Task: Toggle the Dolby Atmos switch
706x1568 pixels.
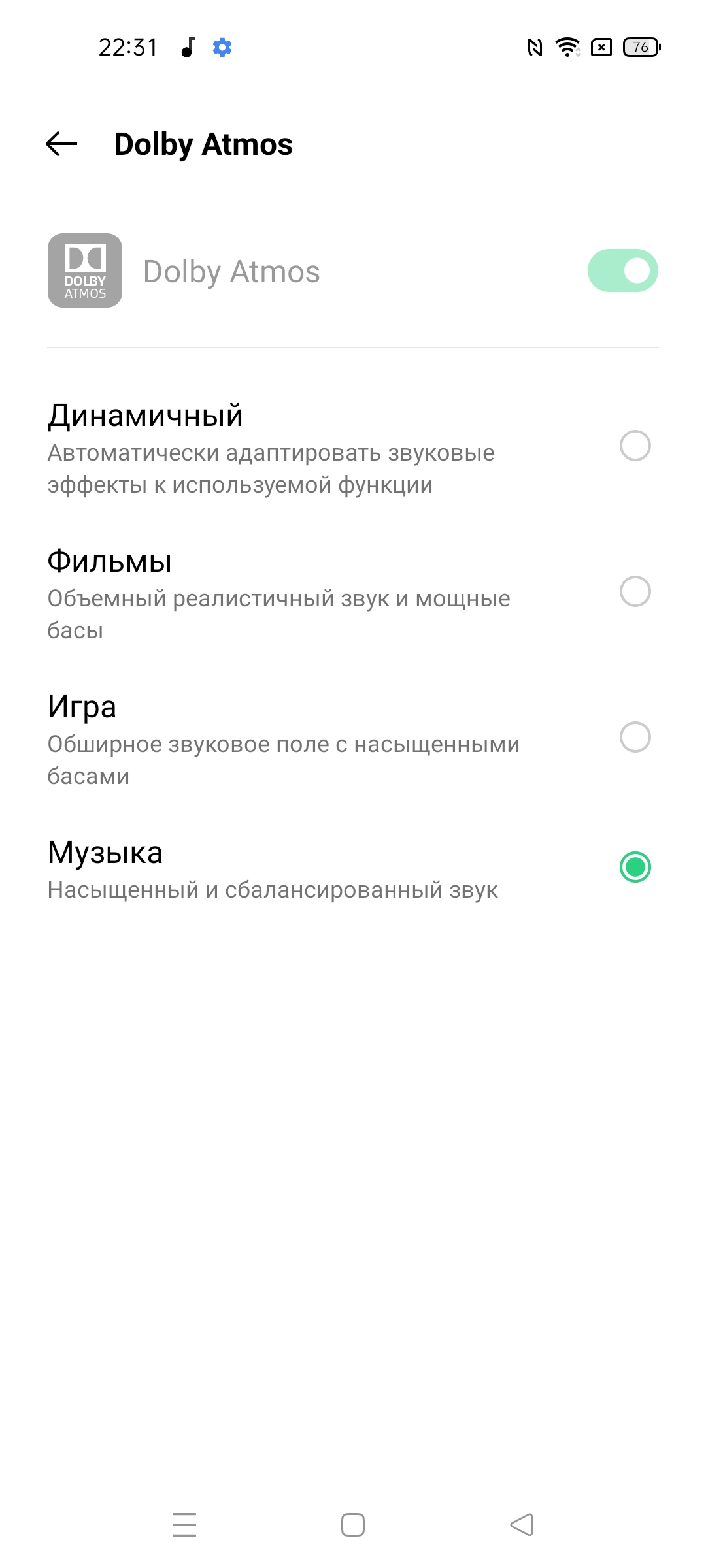Action: point(622,270)
